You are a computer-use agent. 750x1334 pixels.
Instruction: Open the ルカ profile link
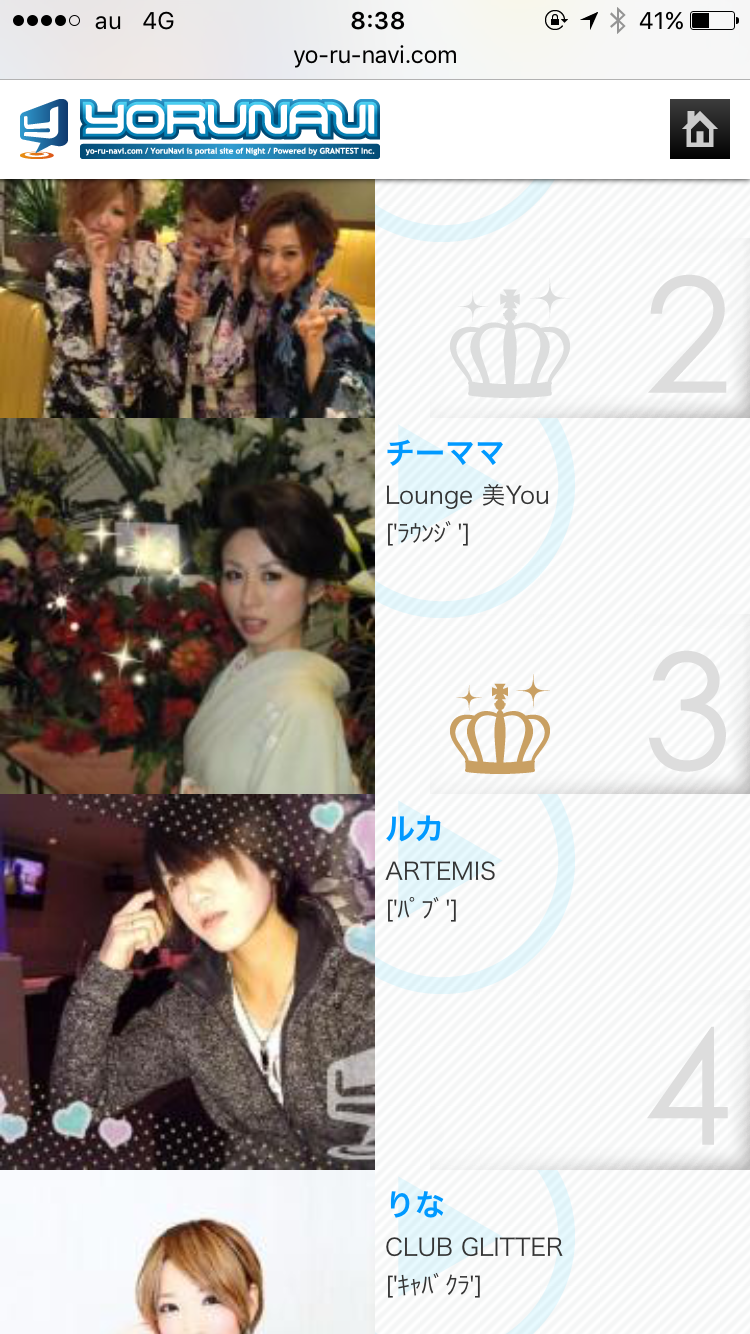[414, 829]
